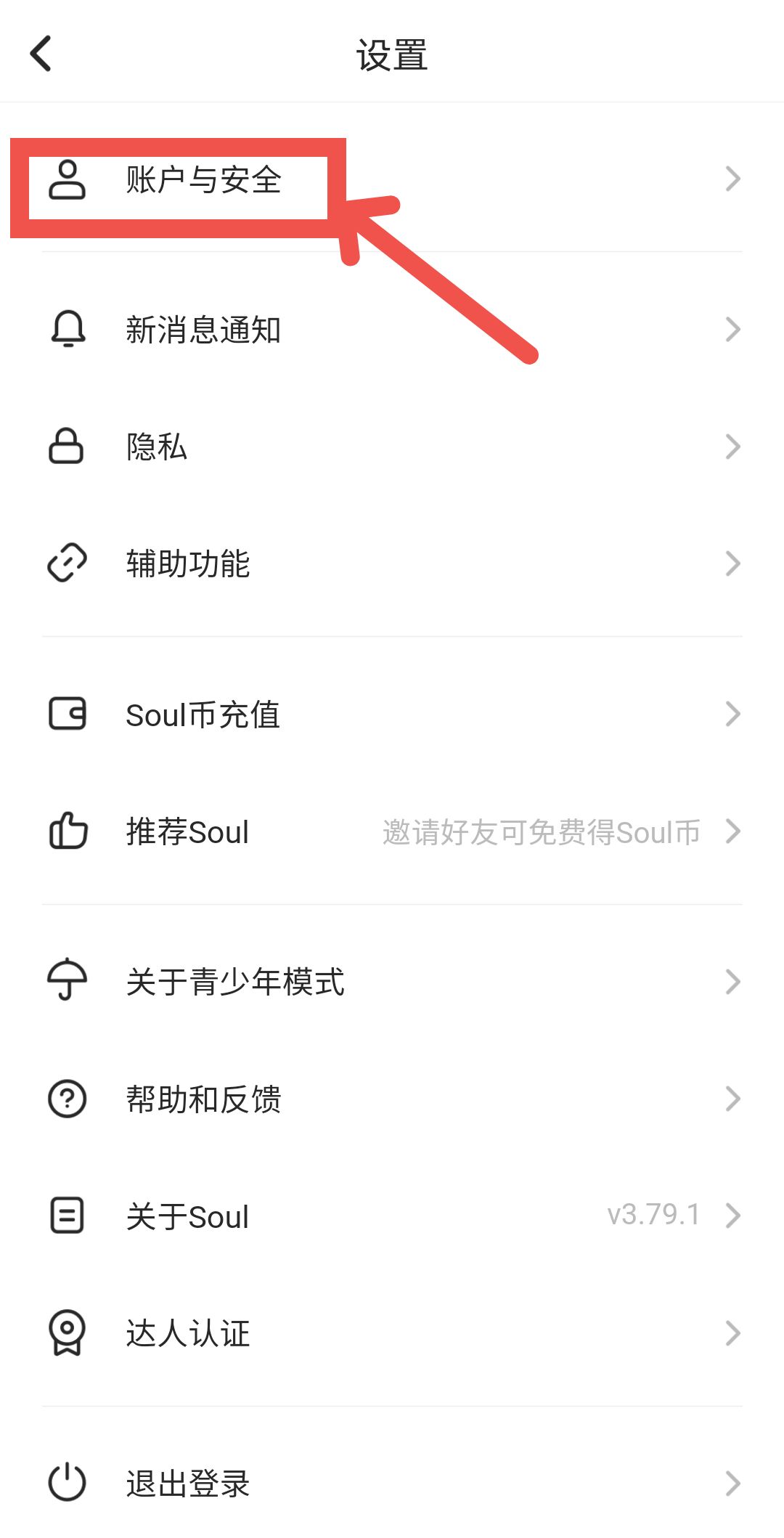The width and height of the screenshot is (784, 1538).
Task: Tap the bell icon for 新消息通知
Action: [66, 330]
